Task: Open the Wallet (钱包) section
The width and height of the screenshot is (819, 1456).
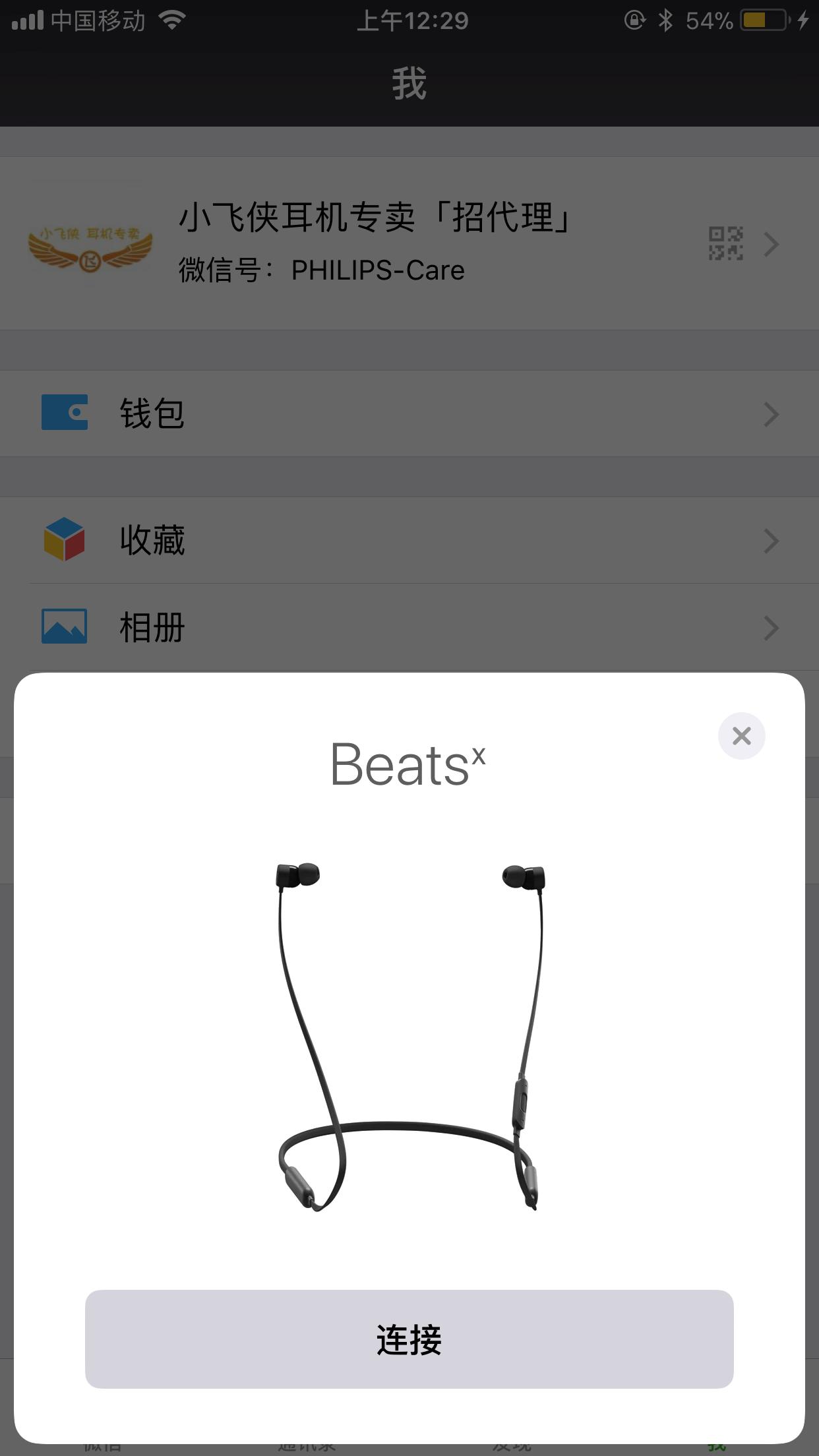Action: pyautogui.click(x=150, y=413)
